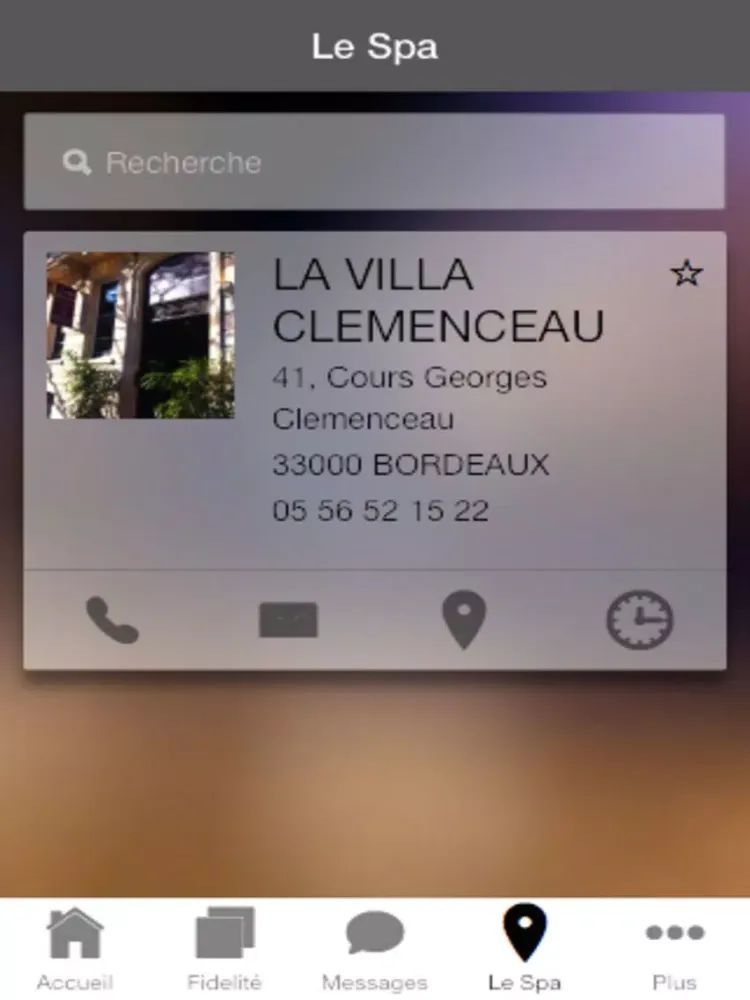View opening hours via the clock icon
This screenshot has height=1000, width=750.
point(640,620)
